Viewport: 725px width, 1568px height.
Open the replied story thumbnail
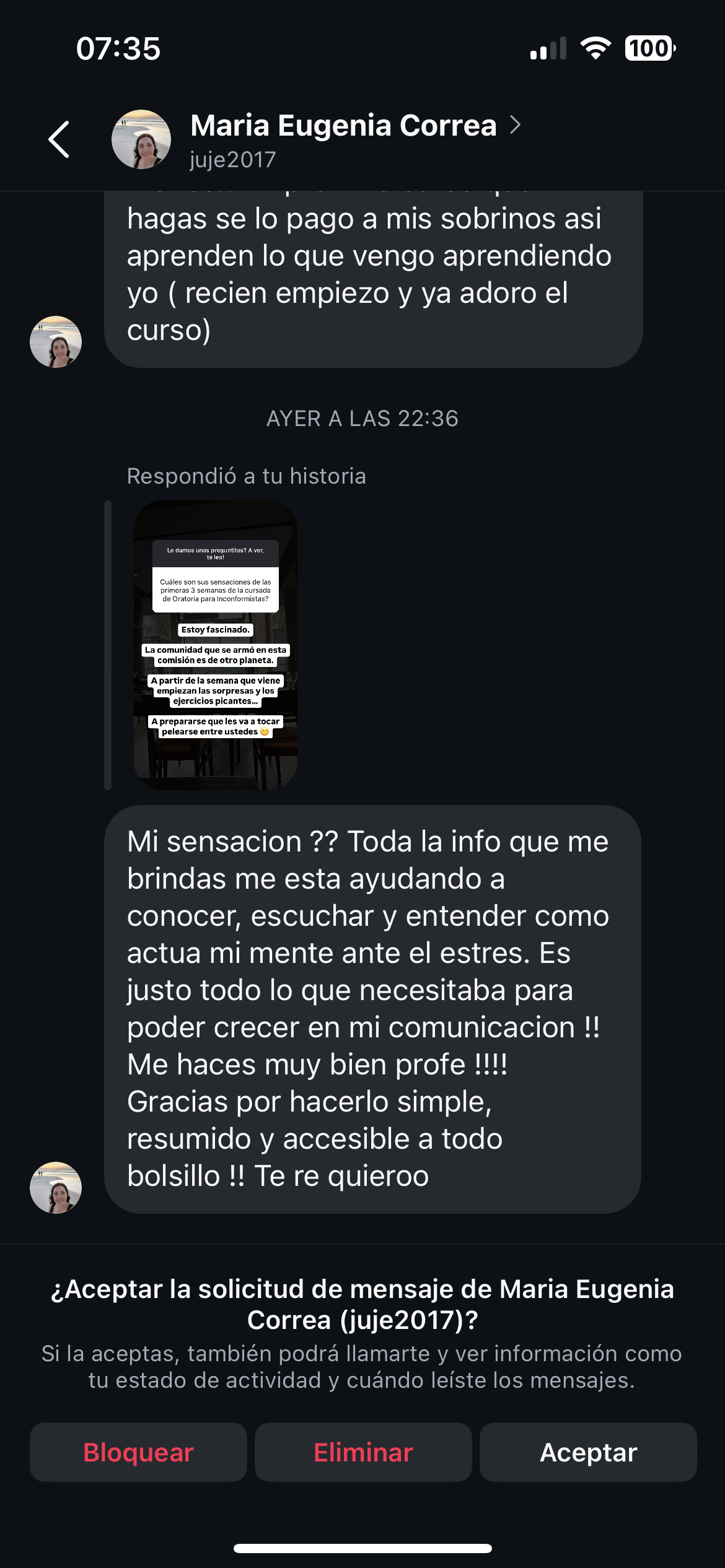[215, 645]
